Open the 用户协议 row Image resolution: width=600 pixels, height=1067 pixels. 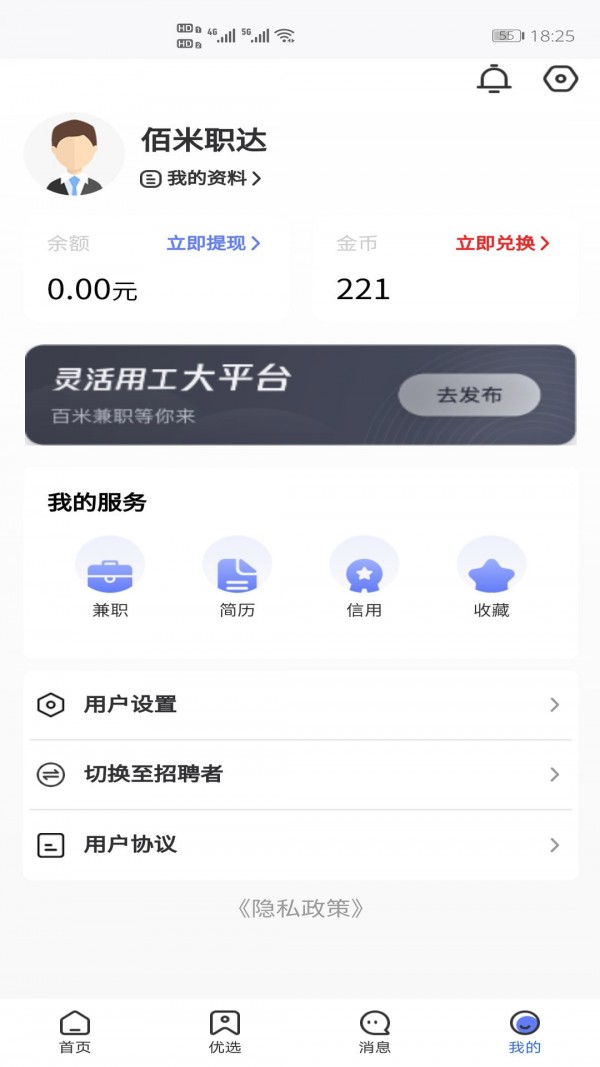pyautogui.click(x=300, y=845)
